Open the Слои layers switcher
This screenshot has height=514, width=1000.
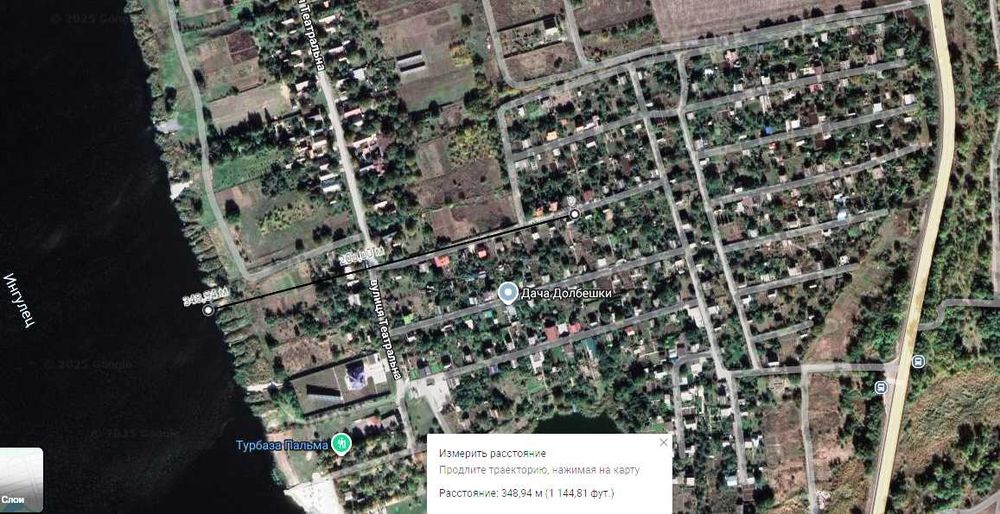(x=18, y=481)
